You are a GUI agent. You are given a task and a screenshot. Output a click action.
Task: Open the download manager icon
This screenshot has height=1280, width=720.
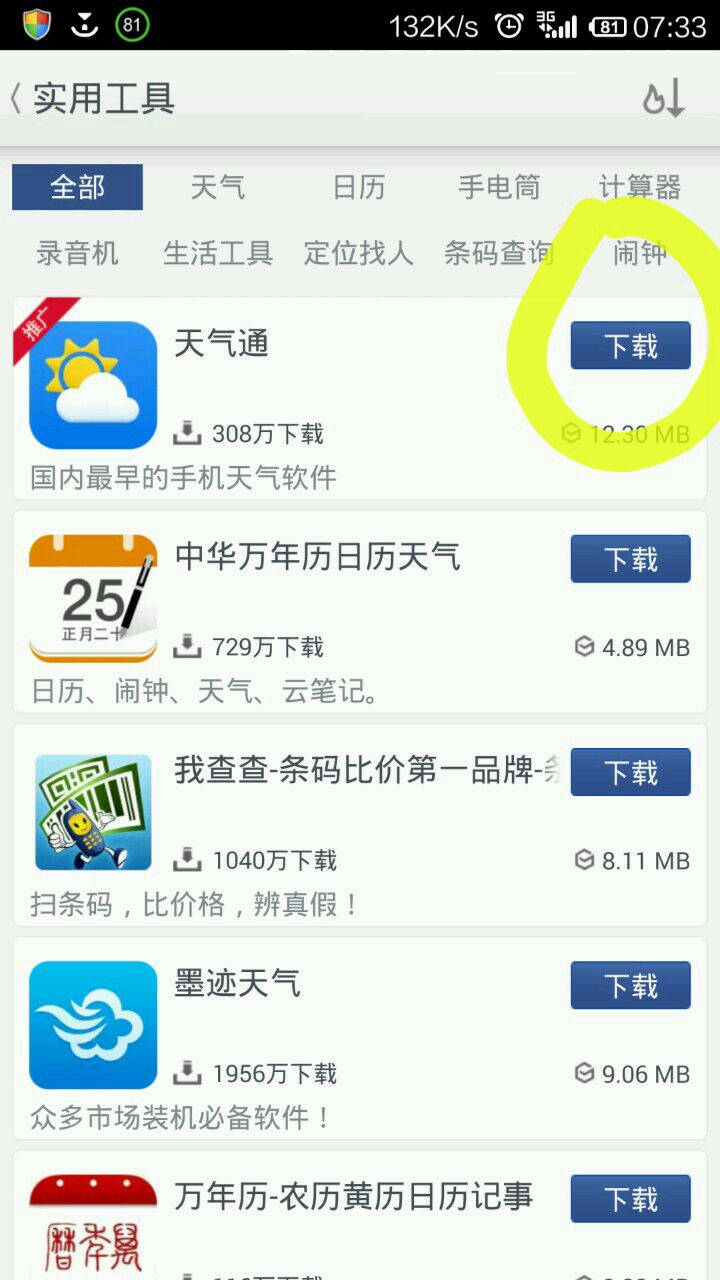click(664, 98)
